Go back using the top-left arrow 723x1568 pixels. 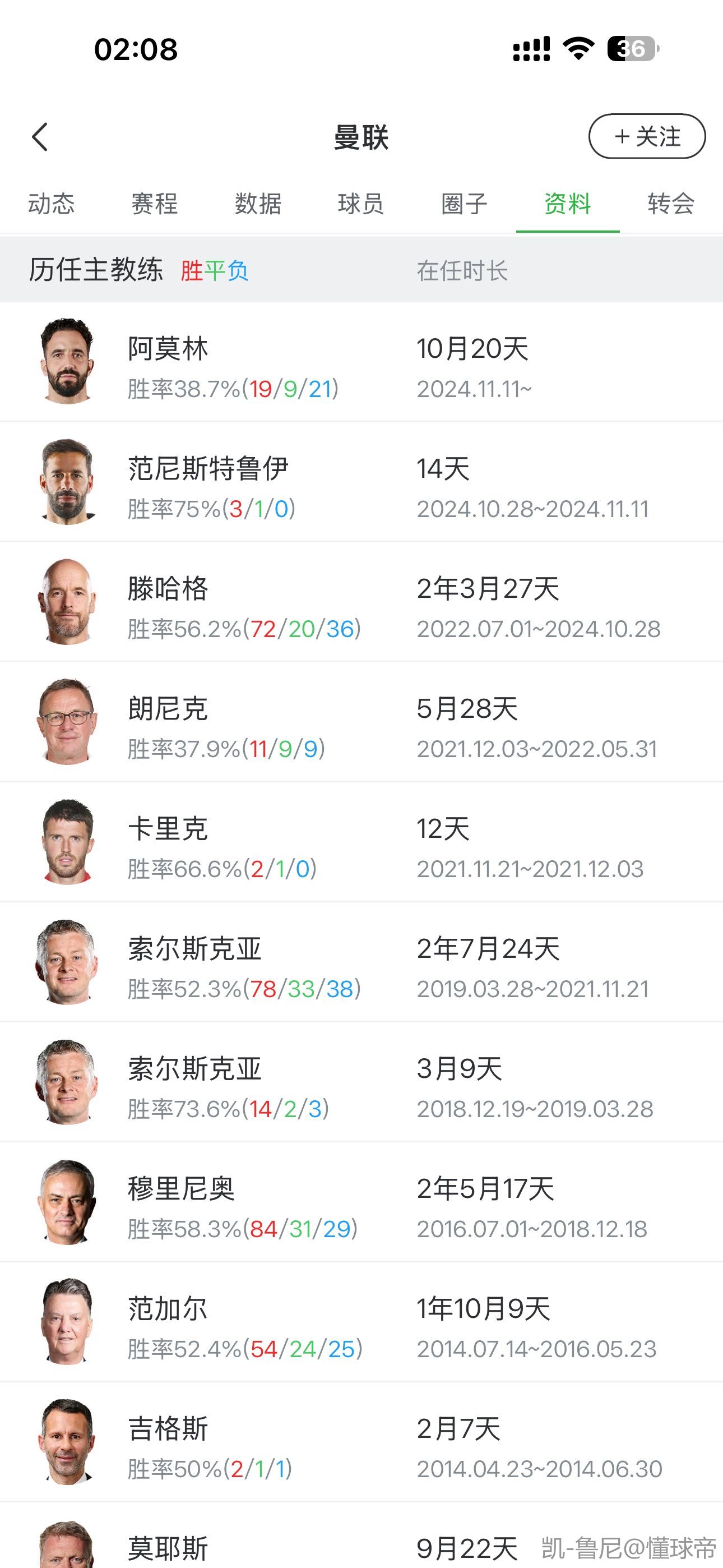coord(40,136)
